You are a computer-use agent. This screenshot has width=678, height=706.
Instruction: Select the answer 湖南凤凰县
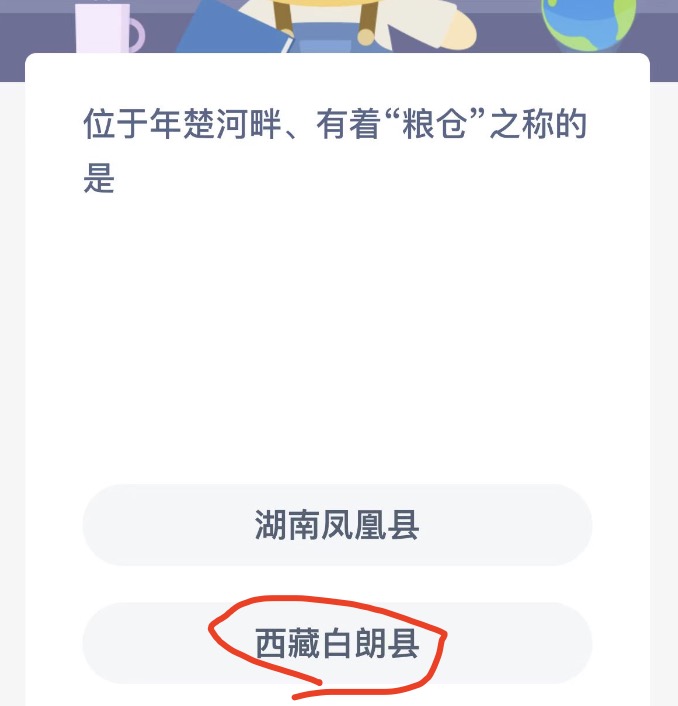coord(337,526)
